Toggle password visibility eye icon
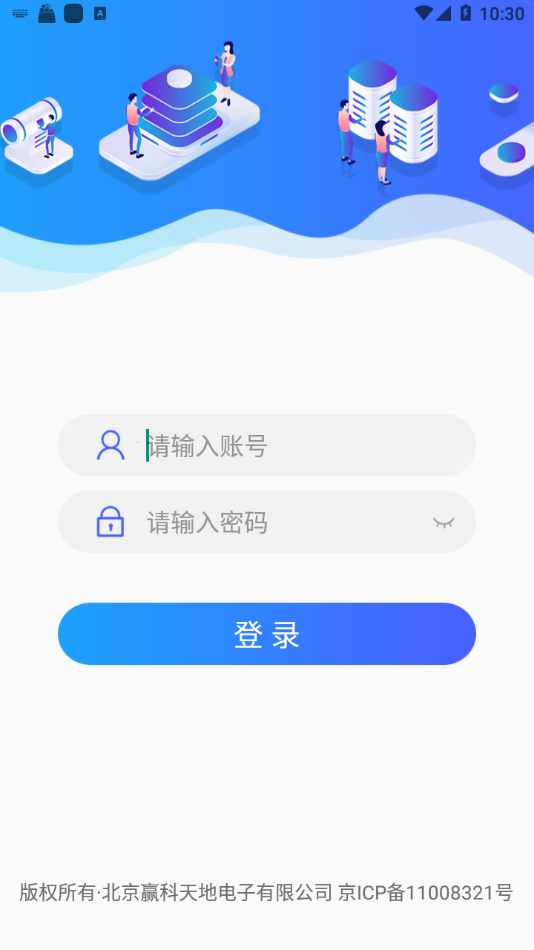Image resolution: width=534 pixels, height=950 pixels. pos(443,522)
